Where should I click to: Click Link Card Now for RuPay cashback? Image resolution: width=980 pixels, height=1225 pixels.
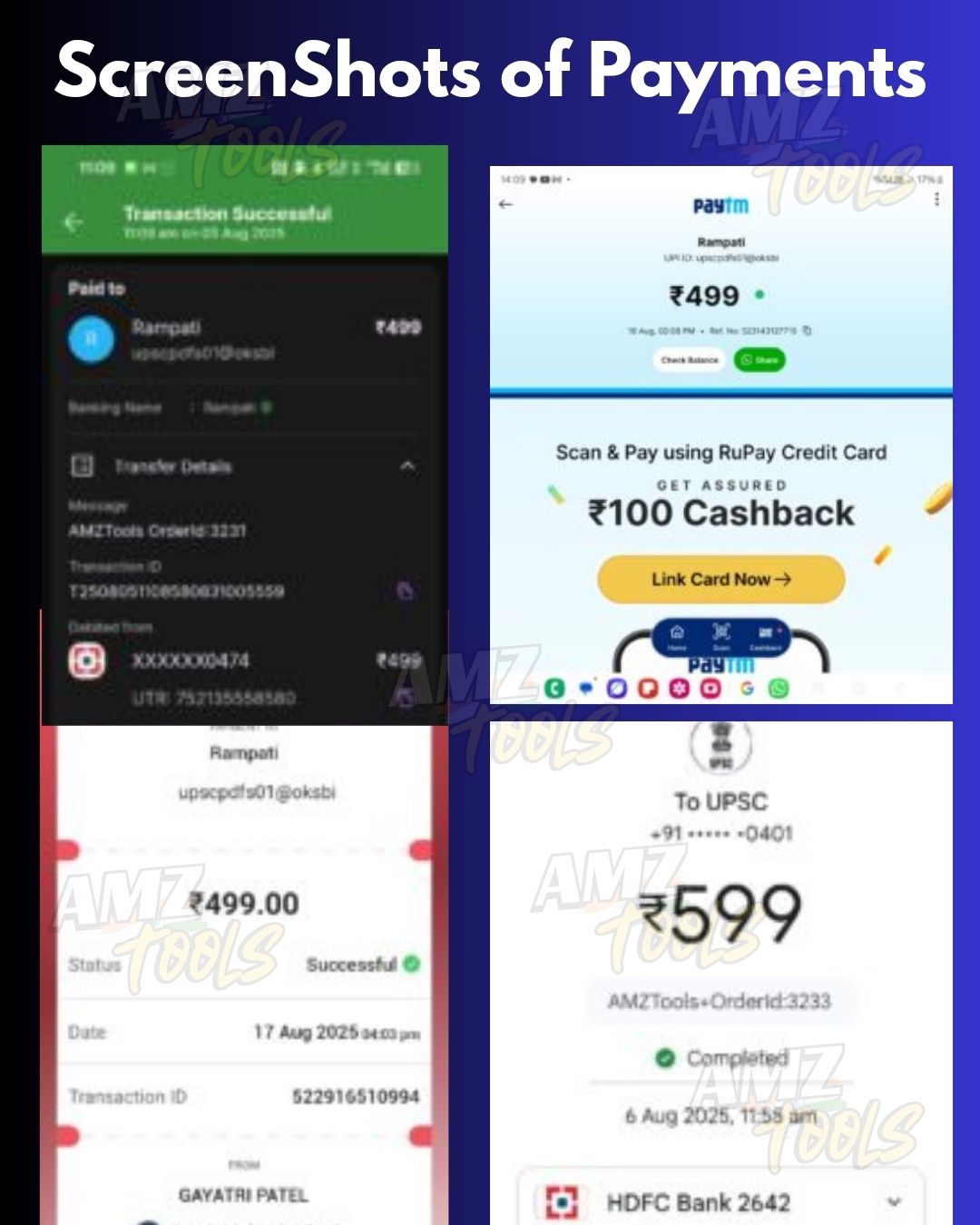(x=720, y=579)
